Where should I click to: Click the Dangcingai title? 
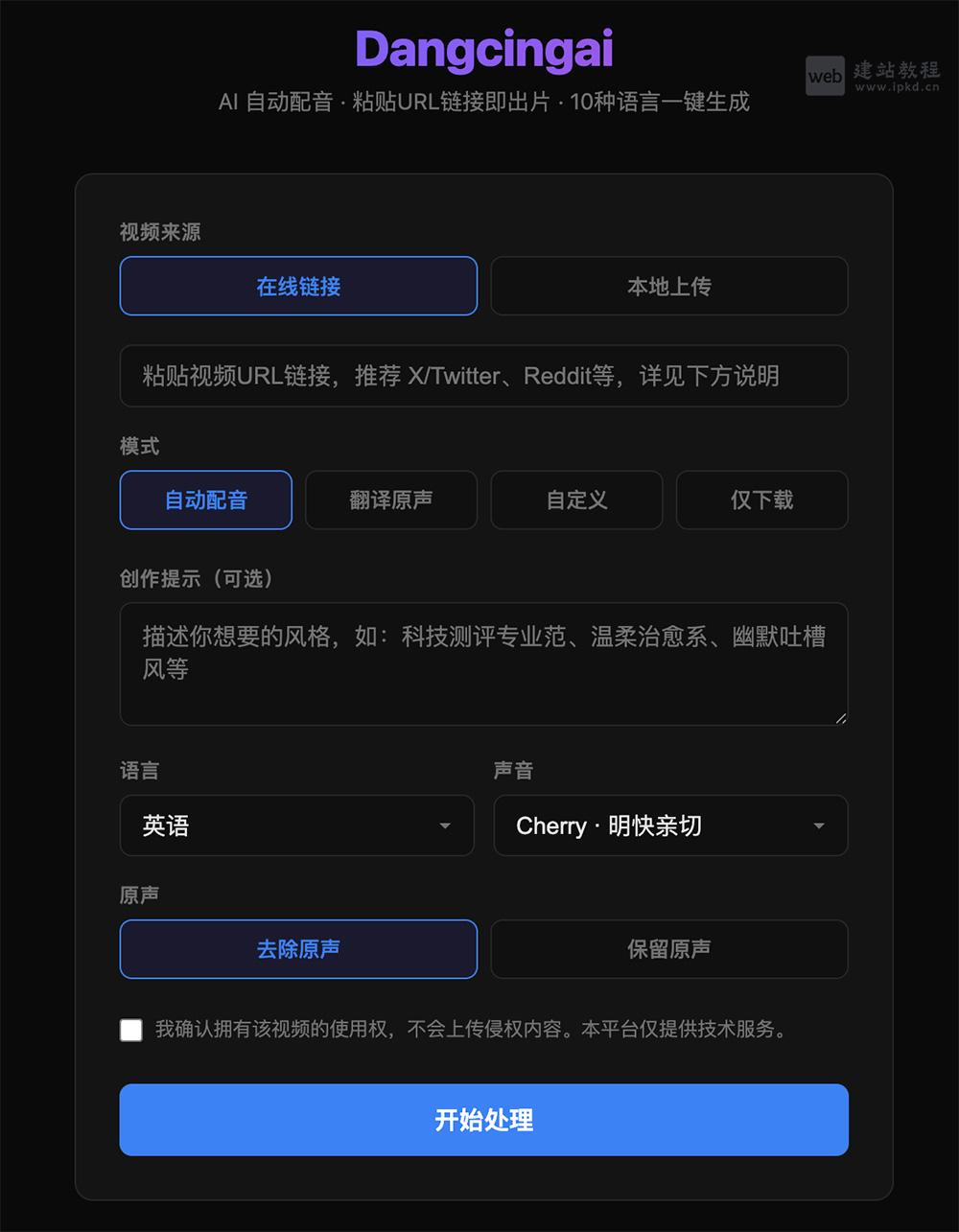click(482, 49)
